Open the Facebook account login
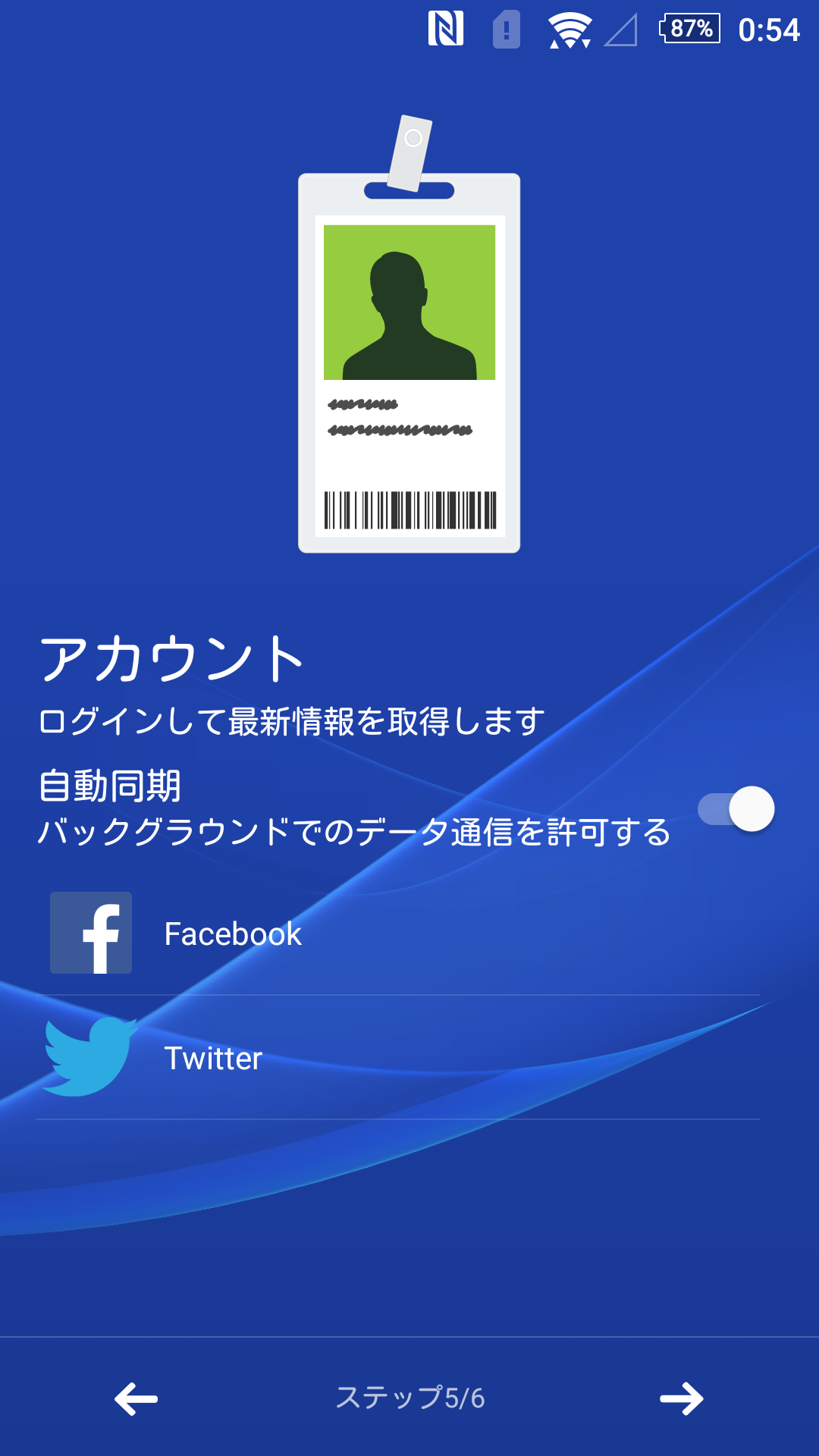819x1456 pixels. click(x=398, y=933)
